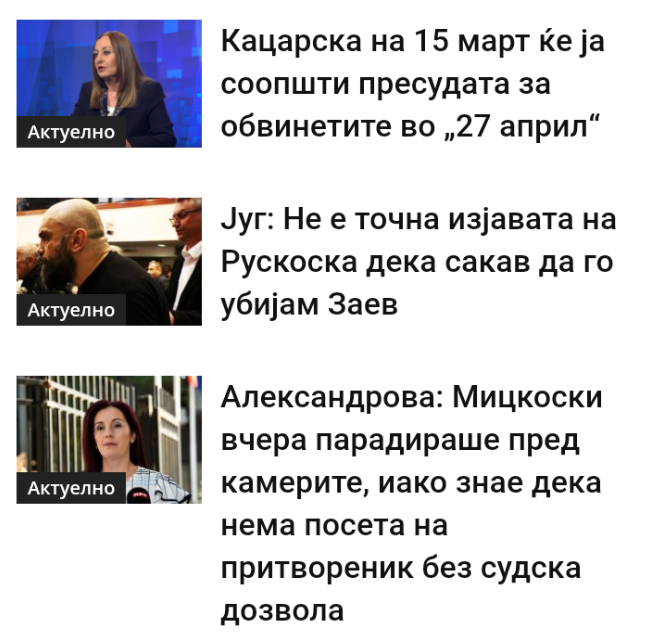Tap the thumbnail of the Кацарска article
The height and width of the screenshot is (644, 648).
click(x=109, y=83)
